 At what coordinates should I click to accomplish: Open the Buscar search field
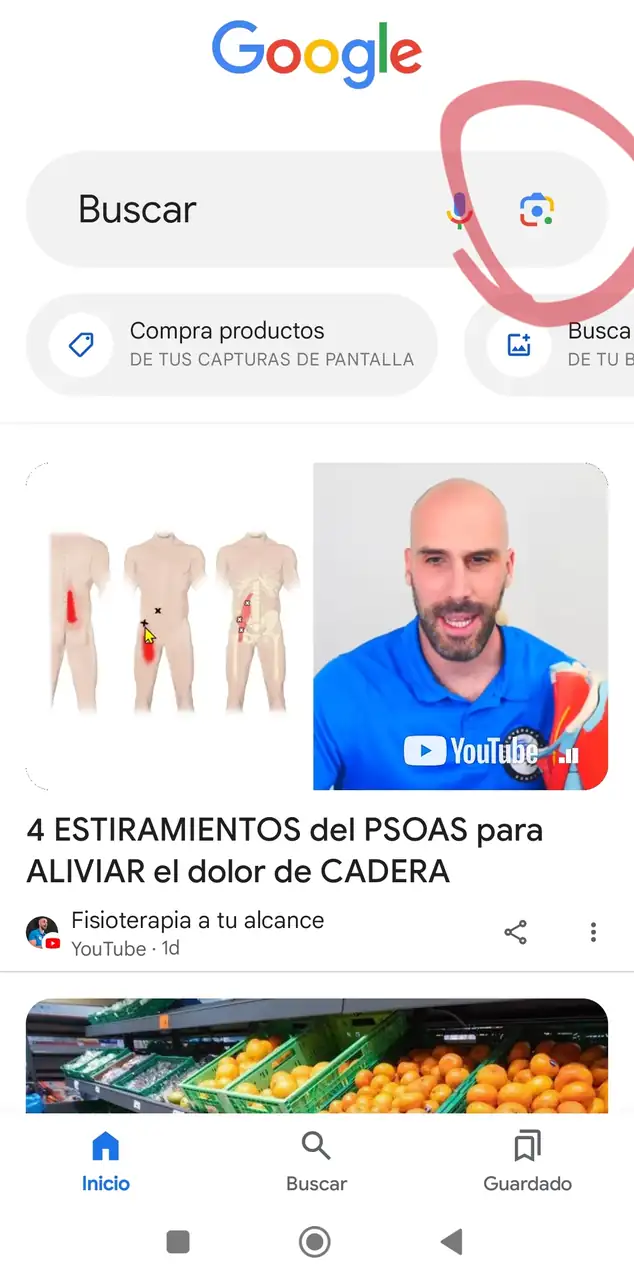coord(230,210)
